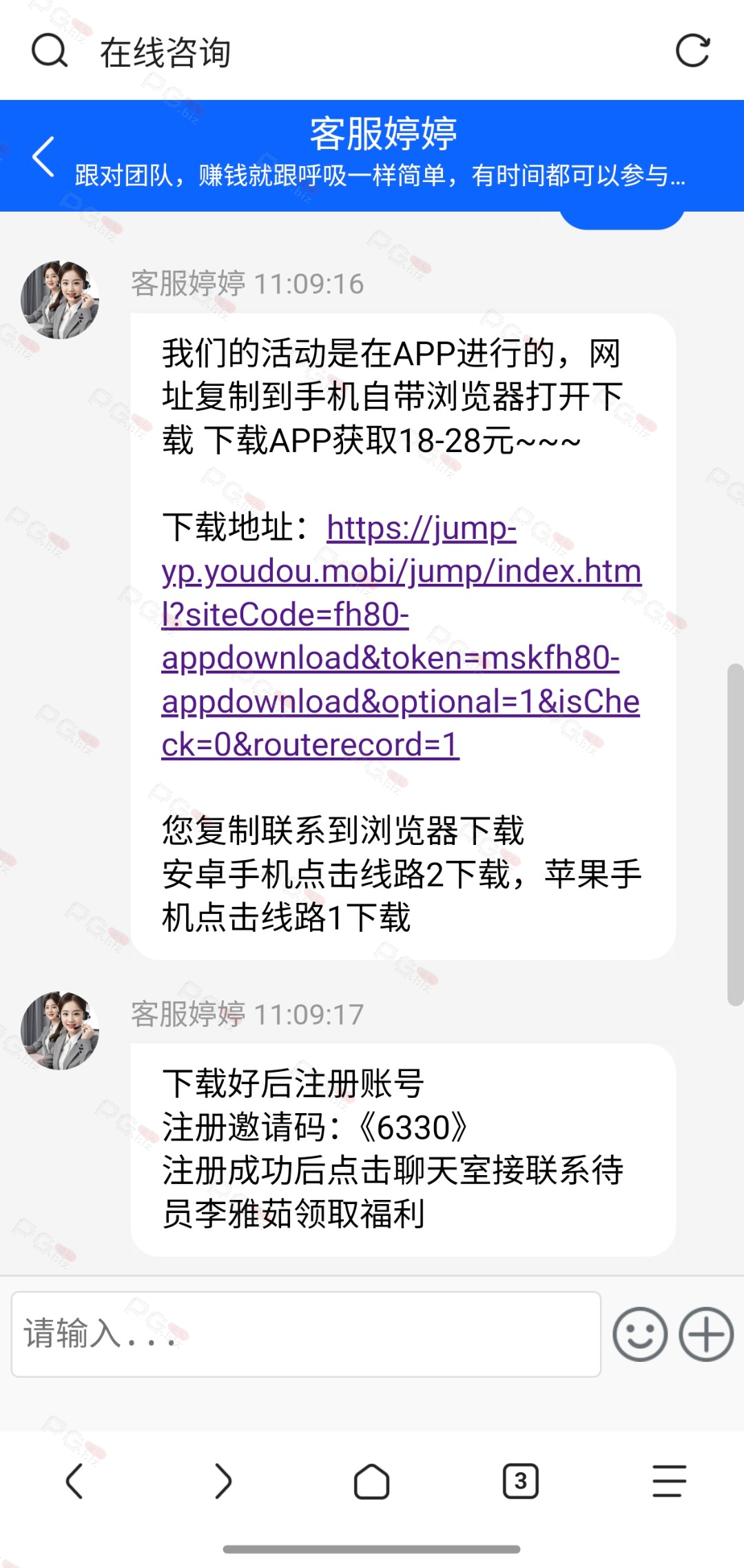The width and height of the screenshot is (744, 1568).
Task: Focus the 请输入 message input field
Action: coord(306,1334)
